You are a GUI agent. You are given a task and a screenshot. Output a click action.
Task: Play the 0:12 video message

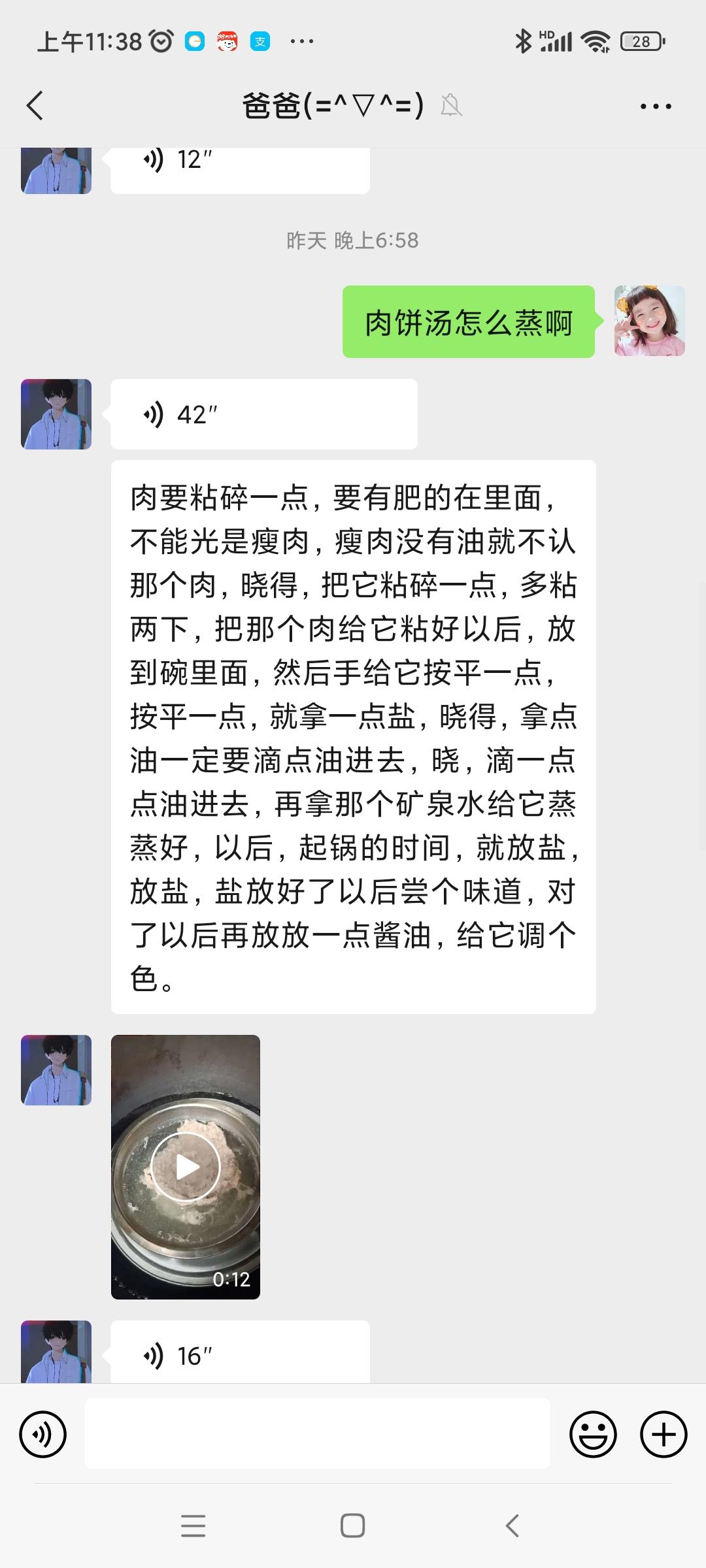click(x=186, y=1167)
